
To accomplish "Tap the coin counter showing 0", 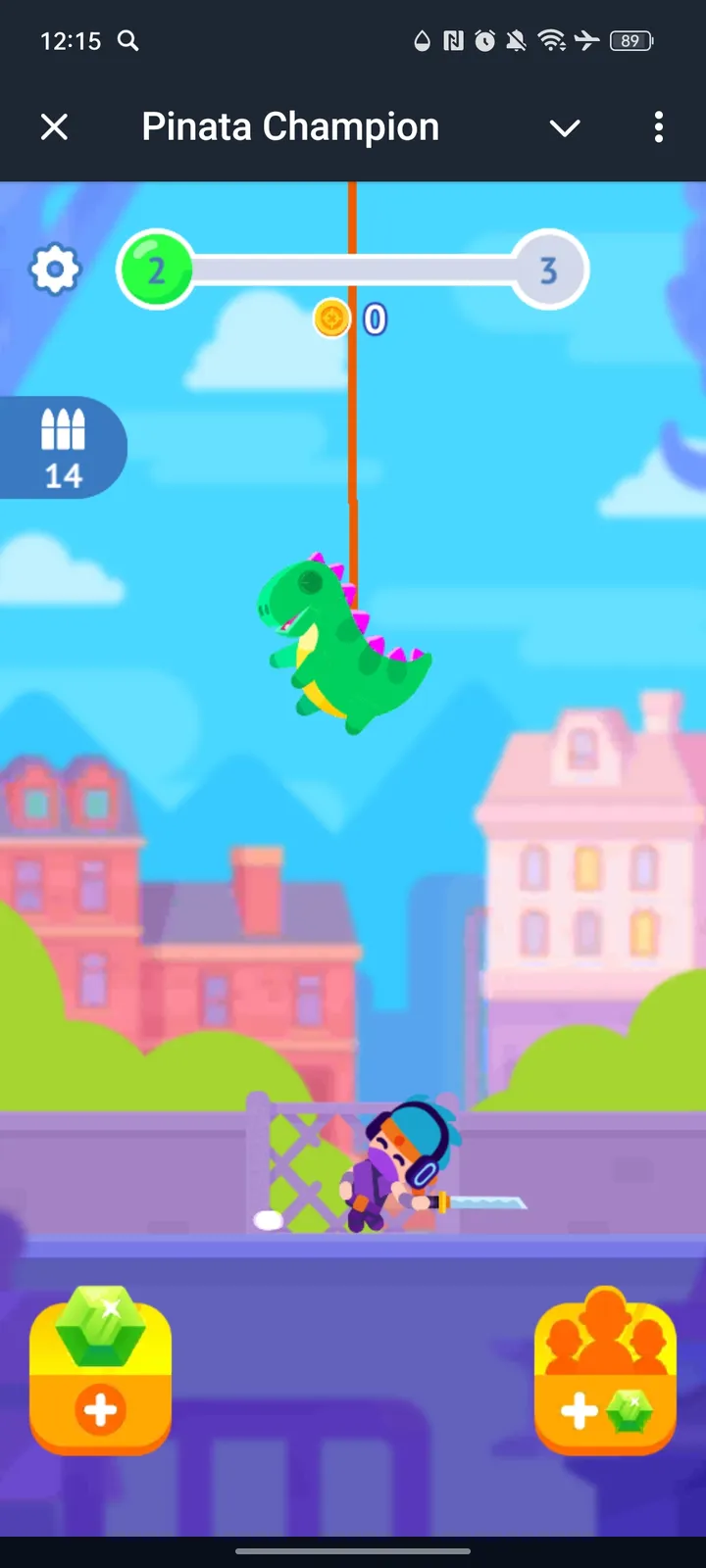I will point(351,318).
